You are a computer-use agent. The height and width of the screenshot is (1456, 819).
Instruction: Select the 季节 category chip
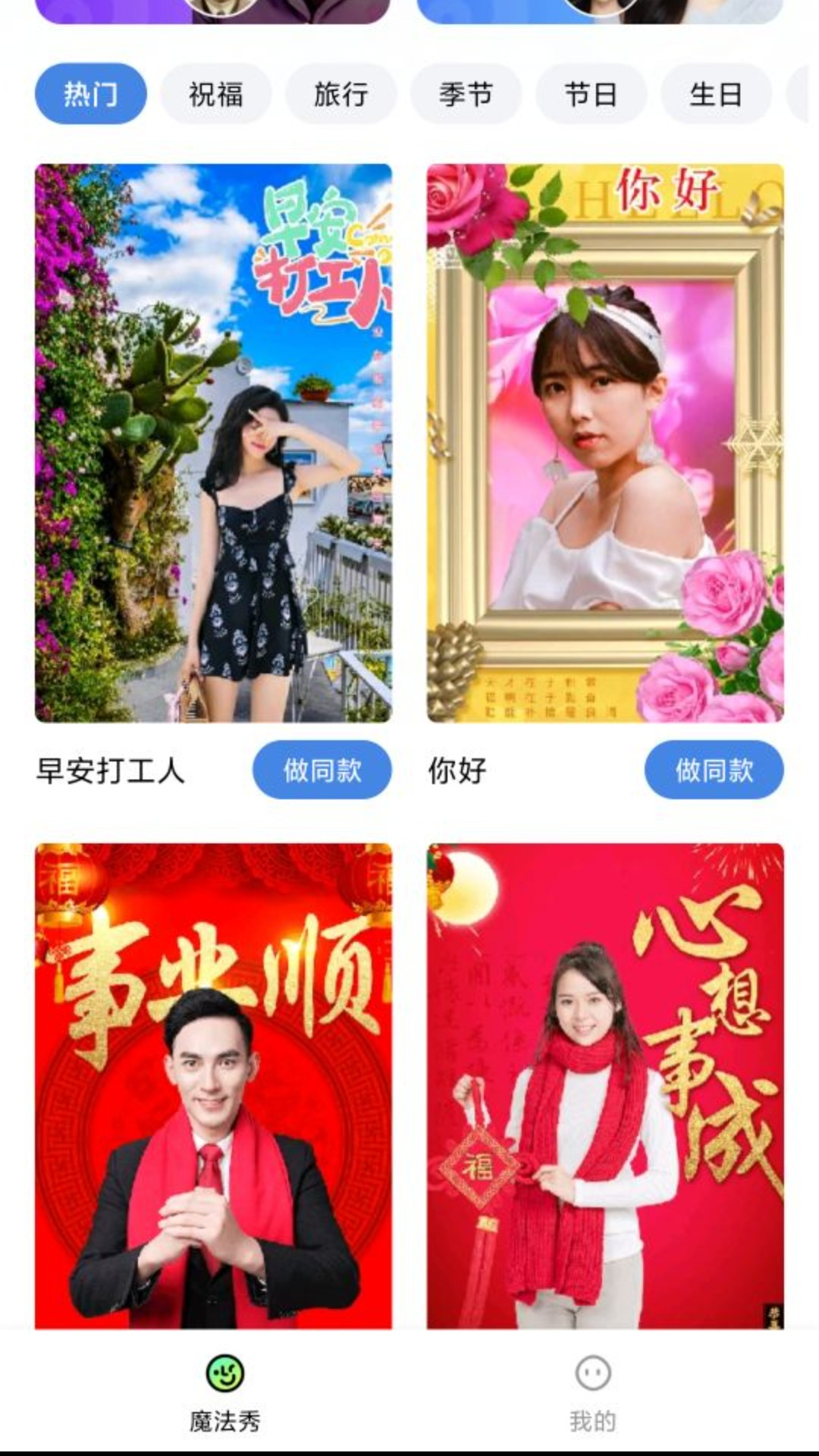(466, 93)
